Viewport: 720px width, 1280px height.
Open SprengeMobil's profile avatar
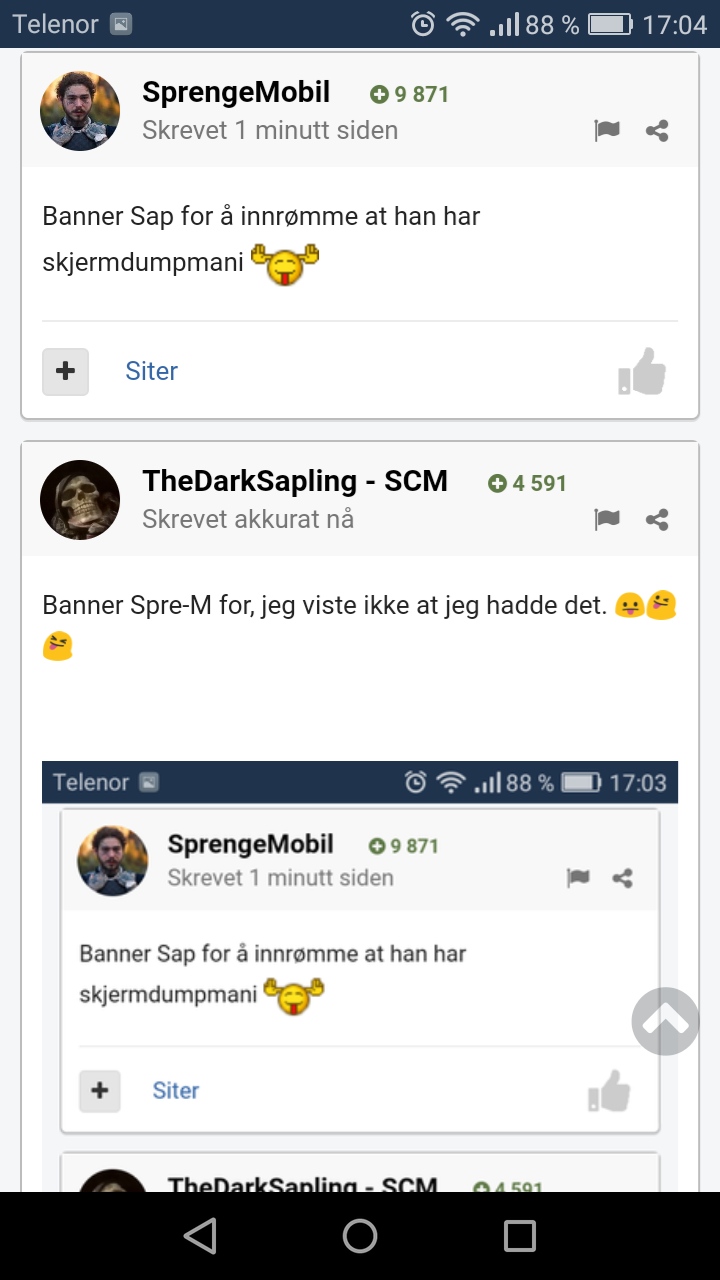(80, 111)
